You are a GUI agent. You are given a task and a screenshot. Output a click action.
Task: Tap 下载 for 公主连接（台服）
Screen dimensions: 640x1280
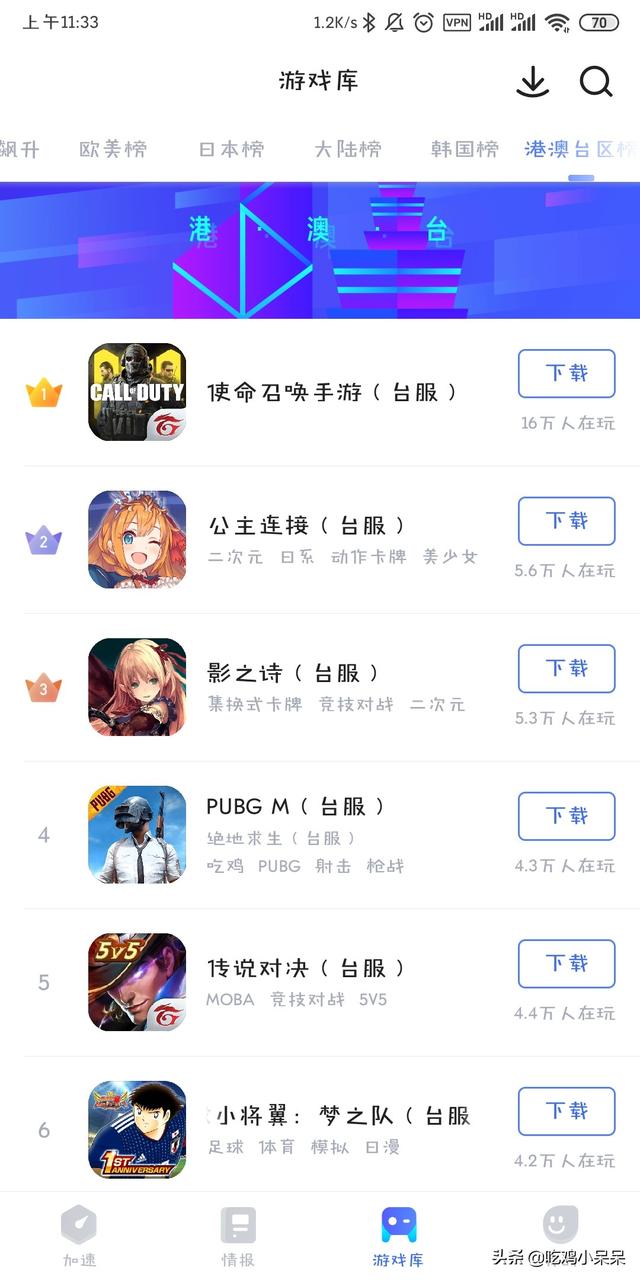click(x=566, y=521)
